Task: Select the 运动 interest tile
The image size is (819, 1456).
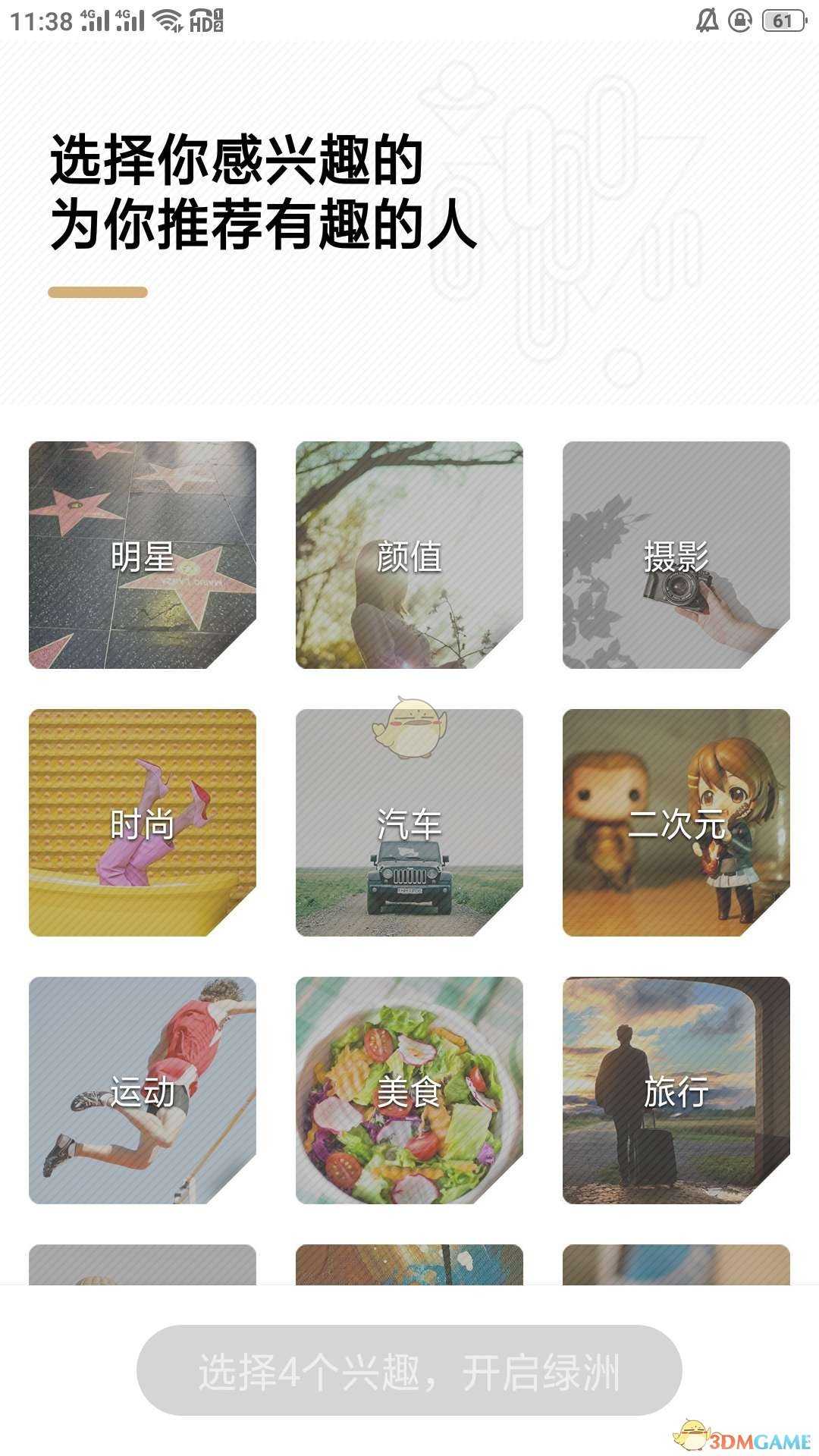Action: 143,1090
